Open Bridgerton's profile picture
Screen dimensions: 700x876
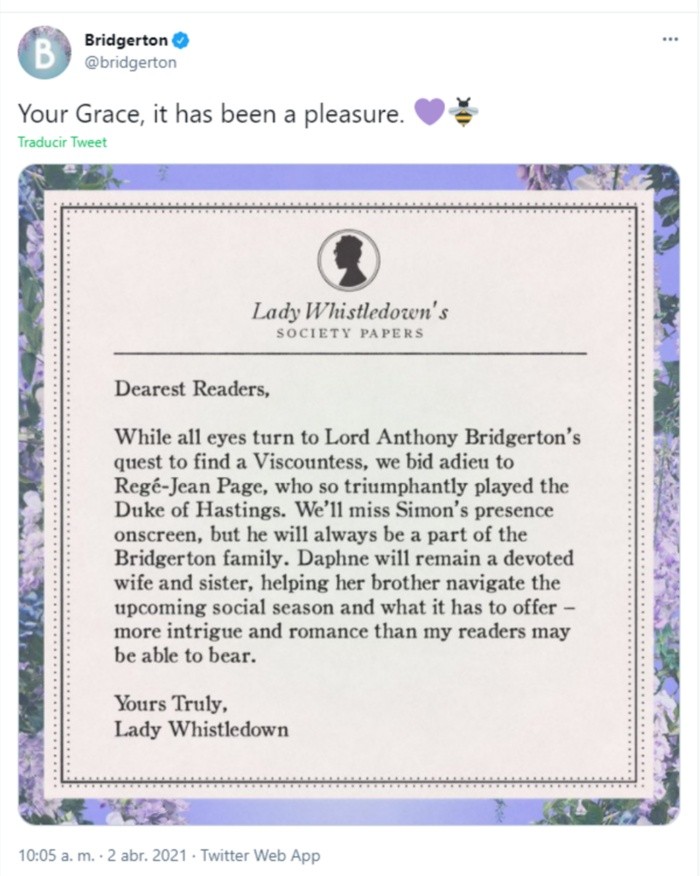tap(45, 52)
